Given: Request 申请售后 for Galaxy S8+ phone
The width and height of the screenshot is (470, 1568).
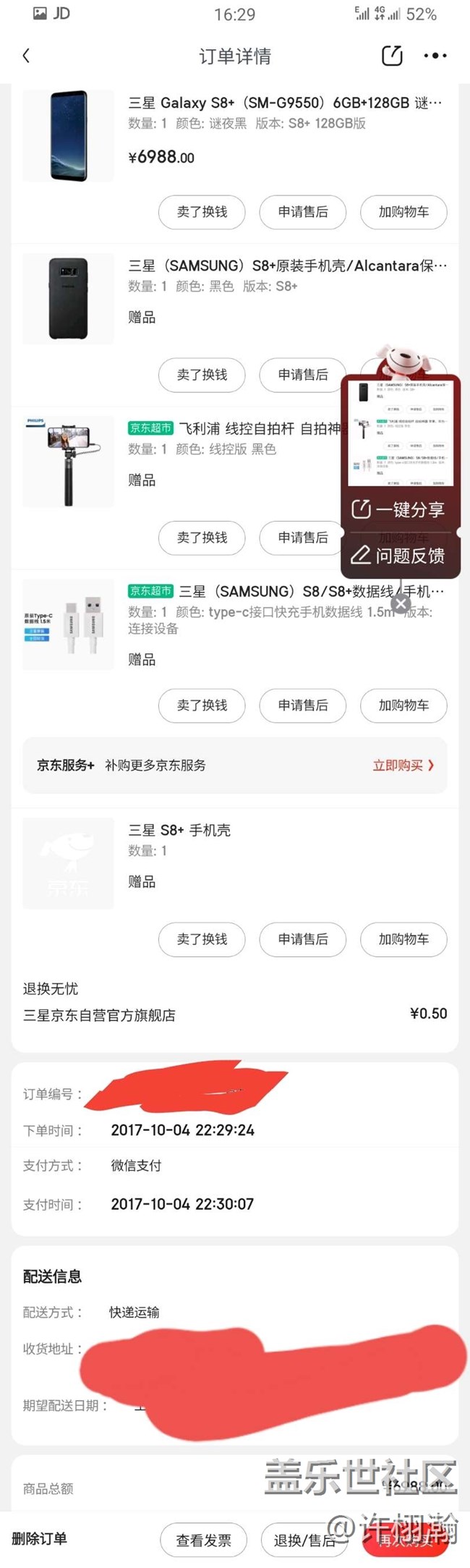Looking at the screenshot, I should pyautogui.click(x=303, y=212).
